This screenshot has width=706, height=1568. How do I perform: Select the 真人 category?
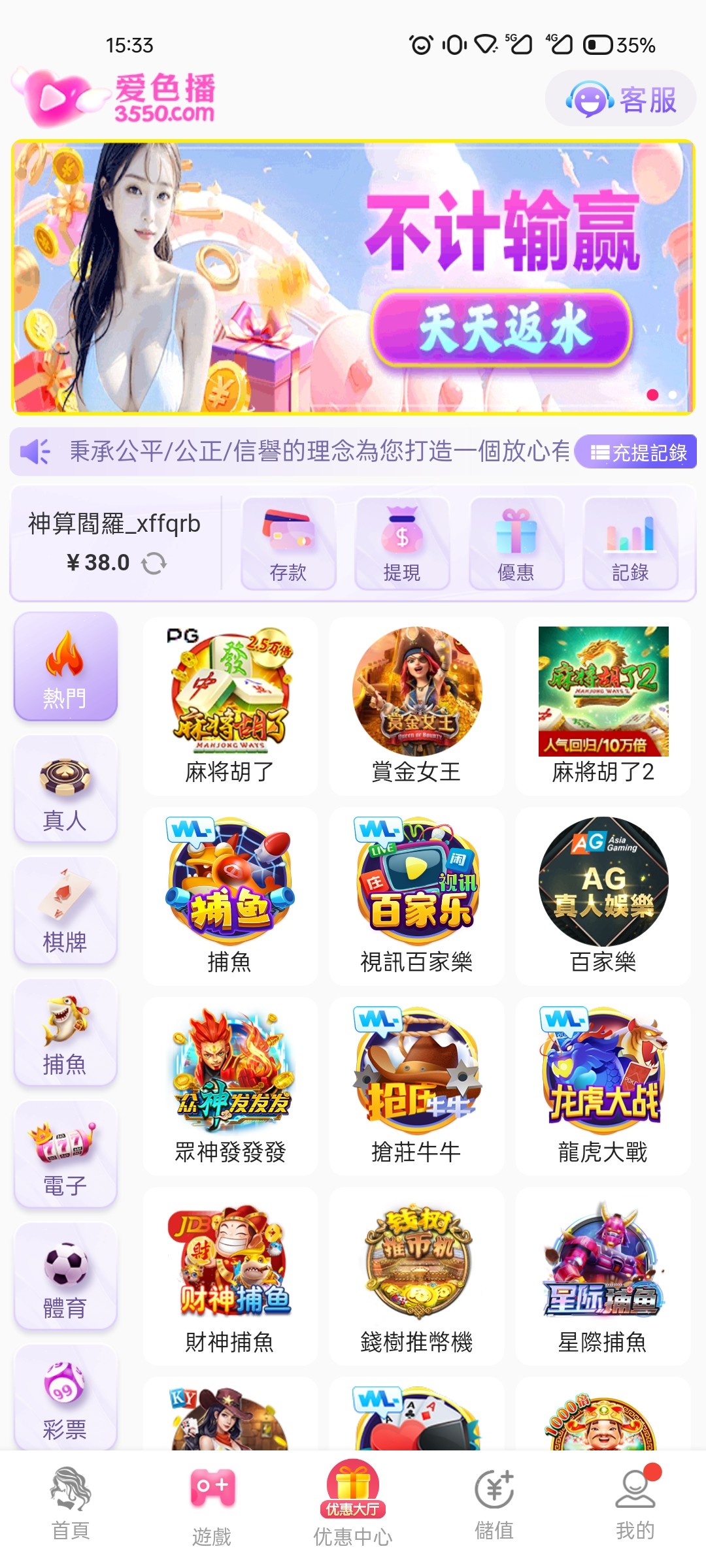(65, 789)
